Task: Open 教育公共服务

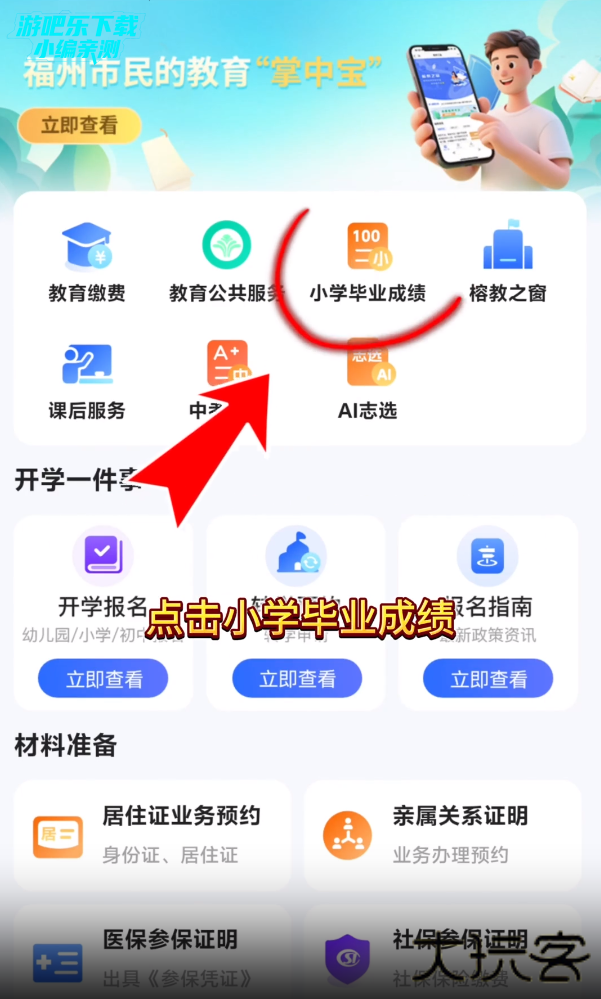Action: coord(226,261)
